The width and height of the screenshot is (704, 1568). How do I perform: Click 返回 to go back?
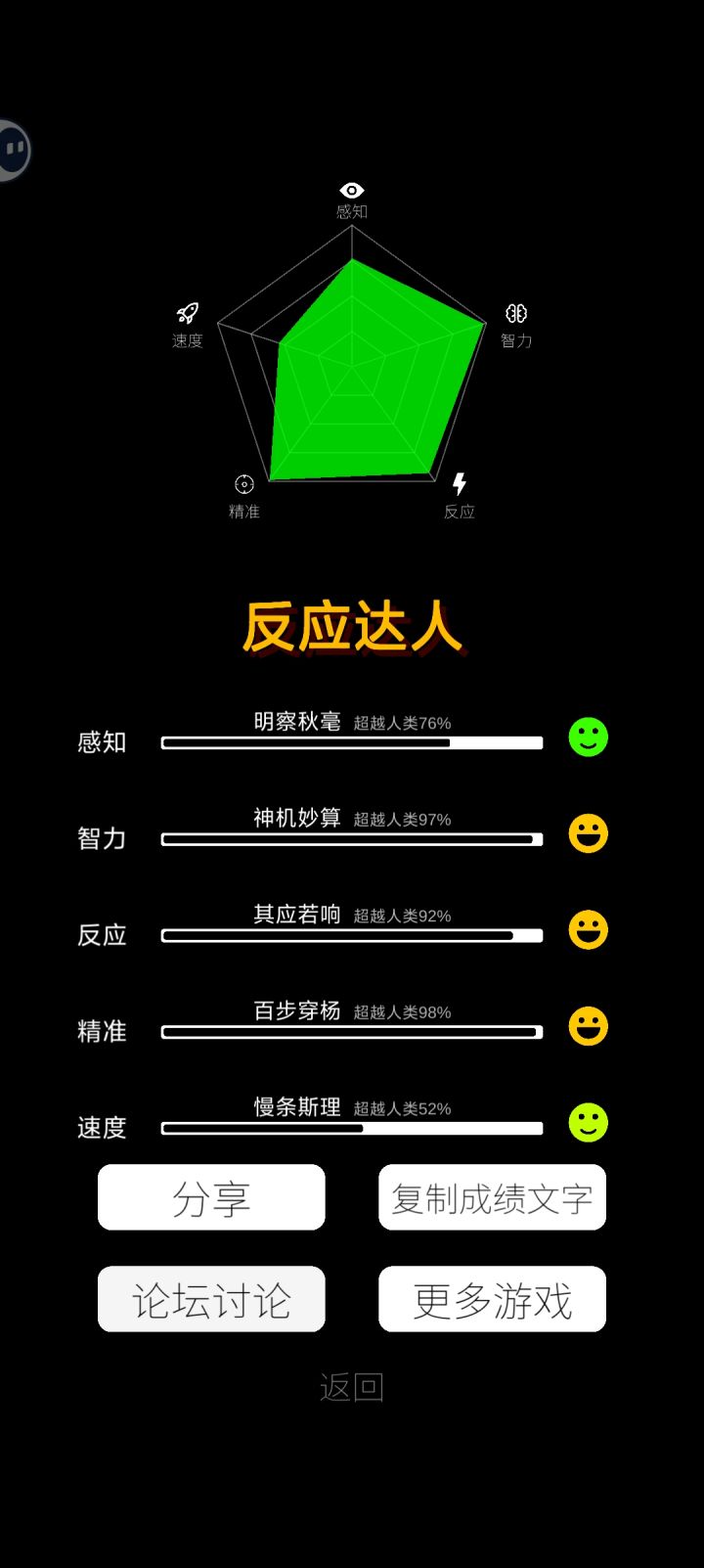coord(351,1384)
